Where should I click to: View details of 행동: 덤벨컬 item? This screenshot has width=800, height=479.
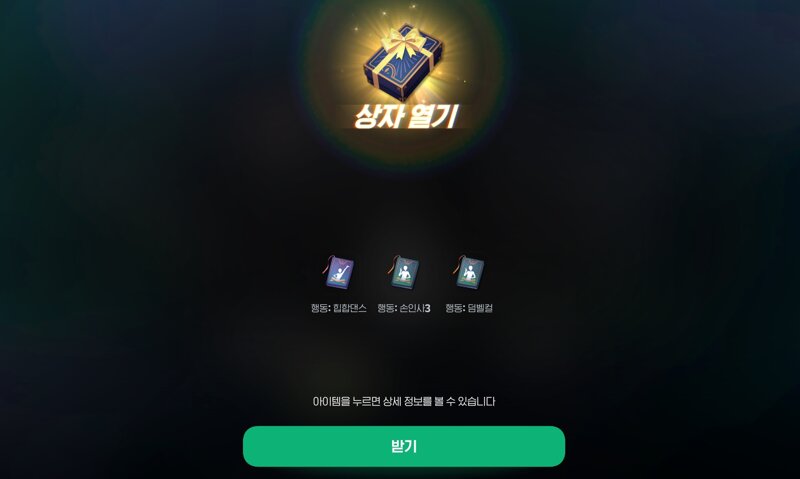(469, 273)
